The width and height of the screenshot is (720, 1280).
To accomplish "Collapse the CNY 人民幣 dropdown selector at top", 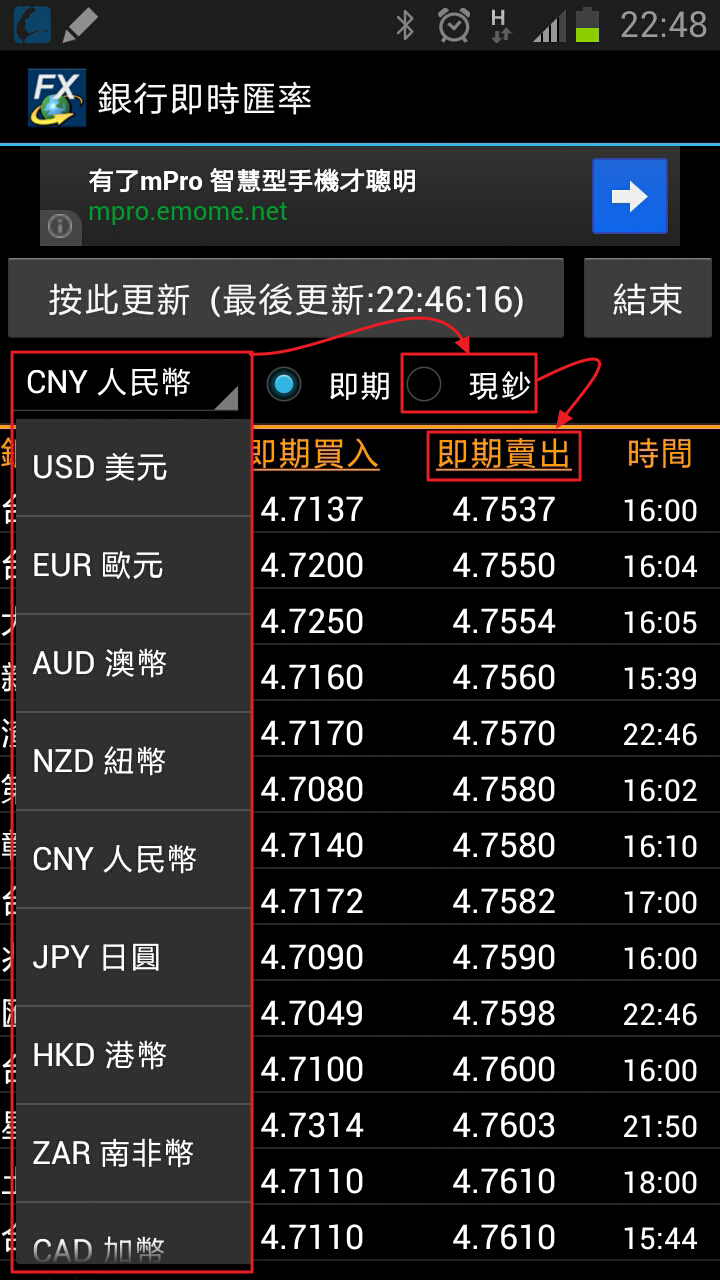I will (x=130, y=383).
